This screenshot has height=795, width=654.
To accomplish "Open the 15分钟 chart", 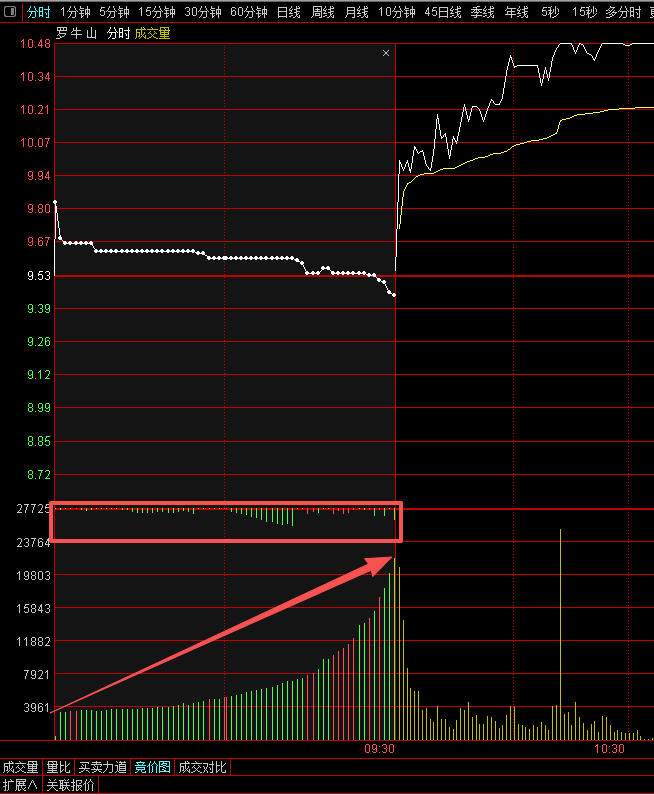I will 157,12.
